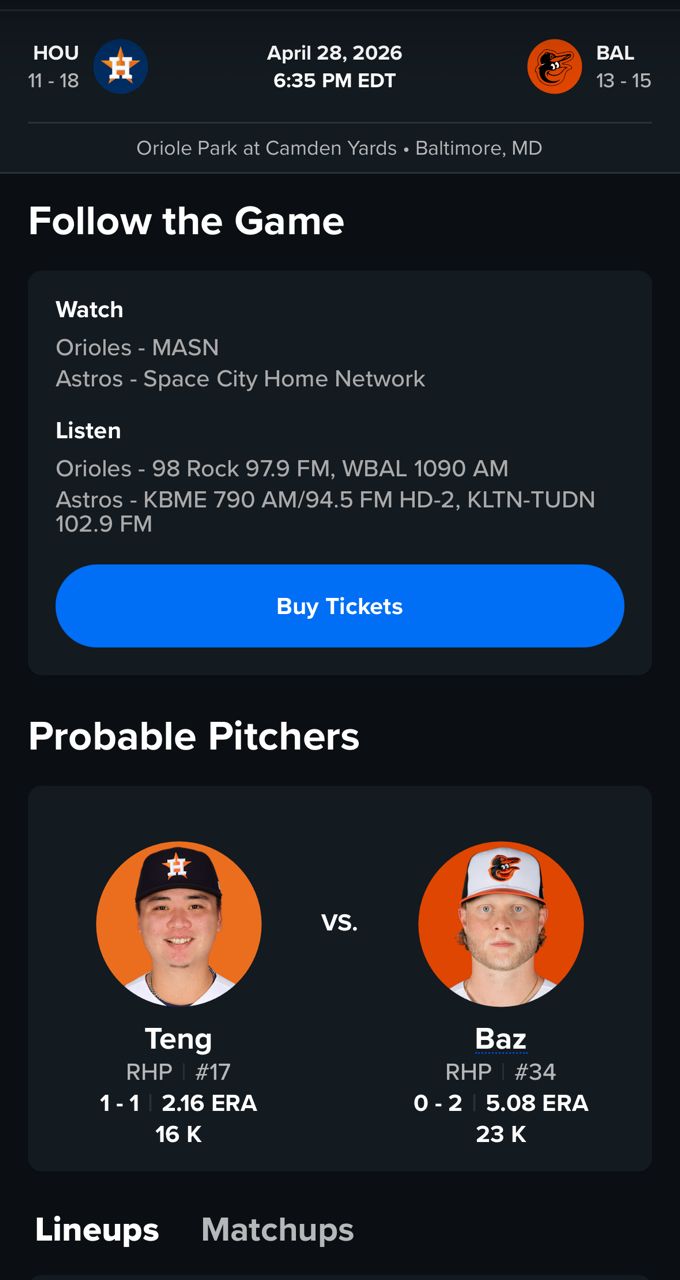
Task: Tap the Buy Tickets button
Action: [340, 606]
